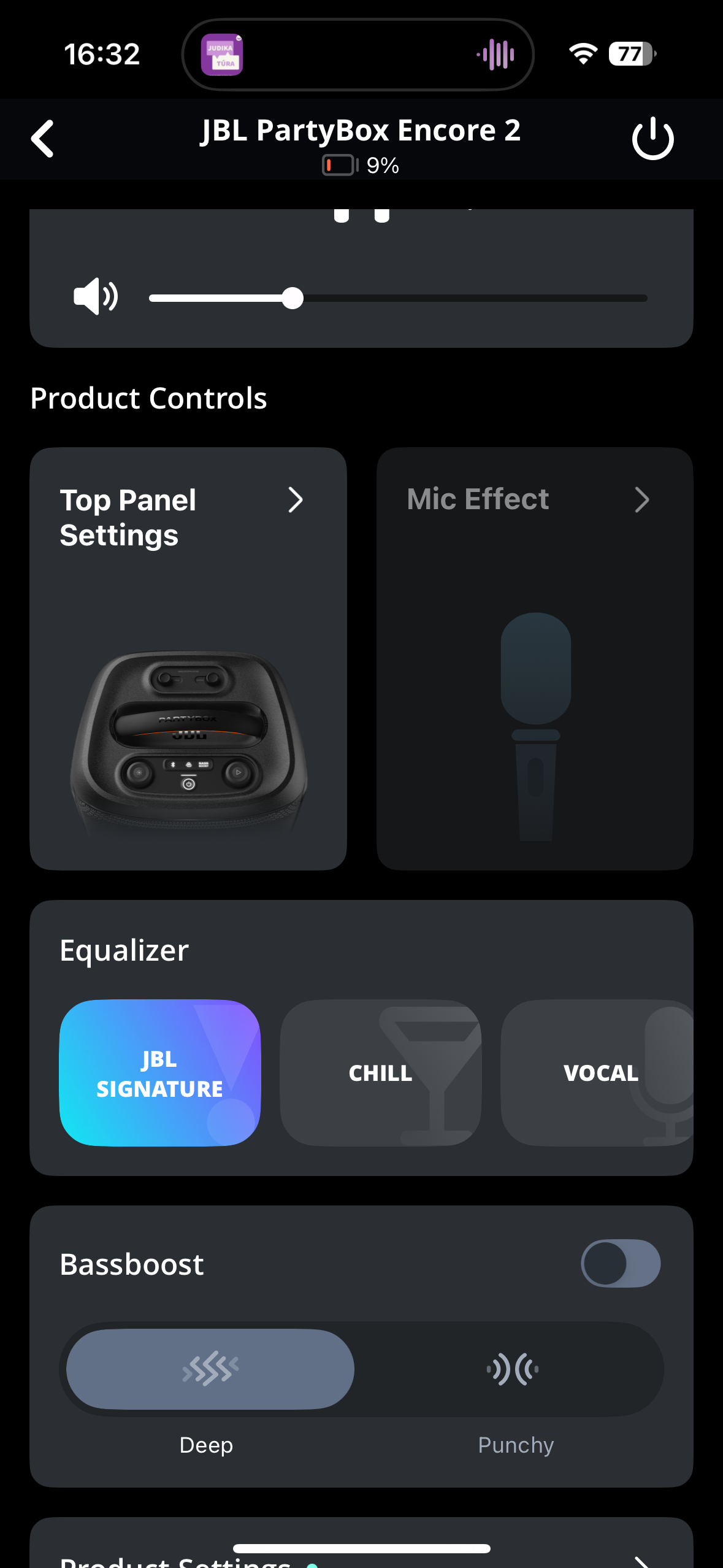Image resolution: width=723 pixels, height=1568 pixels.
Task: Select the Deep bass boost mode
Action: coord(210,1369)
